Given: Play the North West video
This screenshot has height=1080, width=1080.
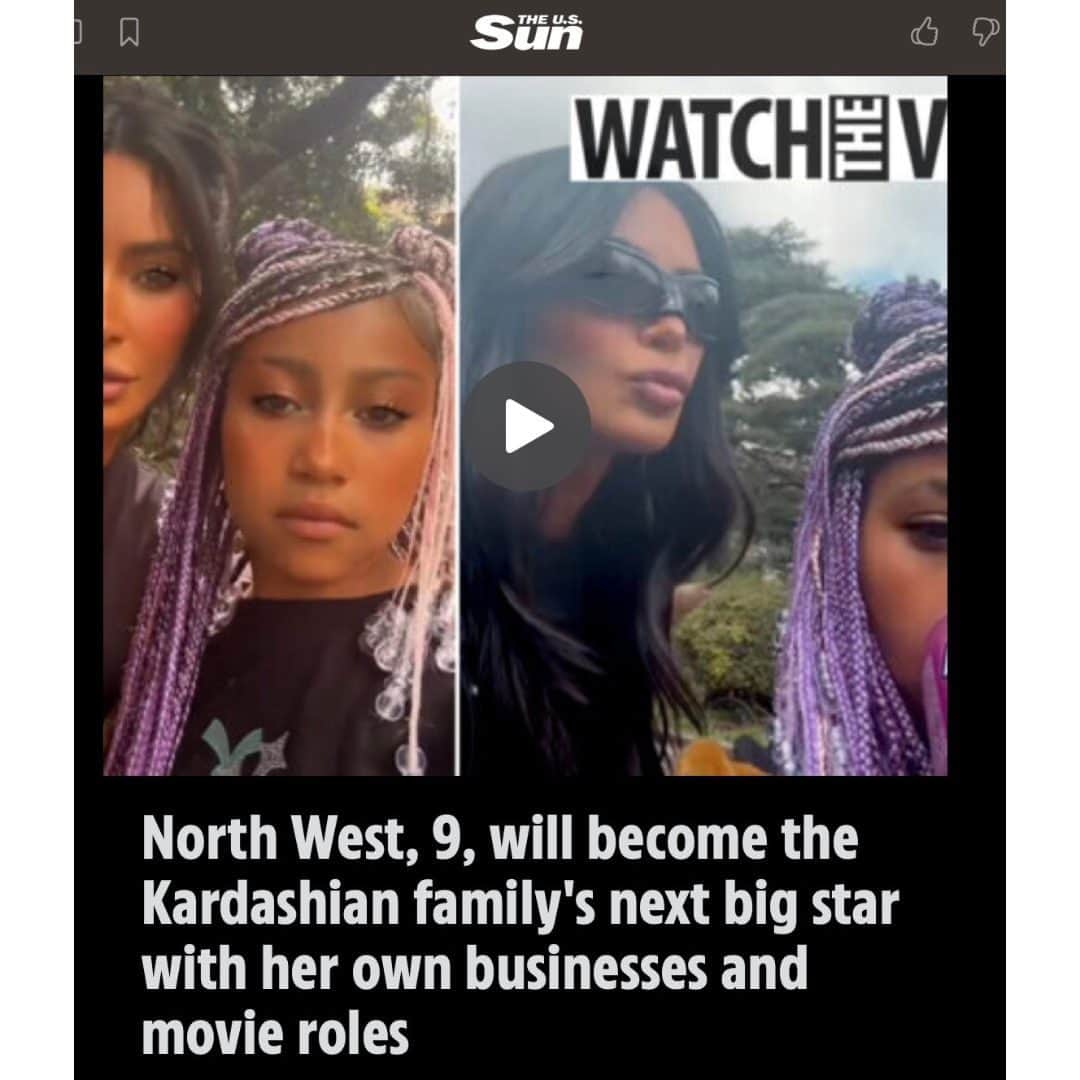Looking at the screenshot, I should pyautogui.click(x=527, y=427).
